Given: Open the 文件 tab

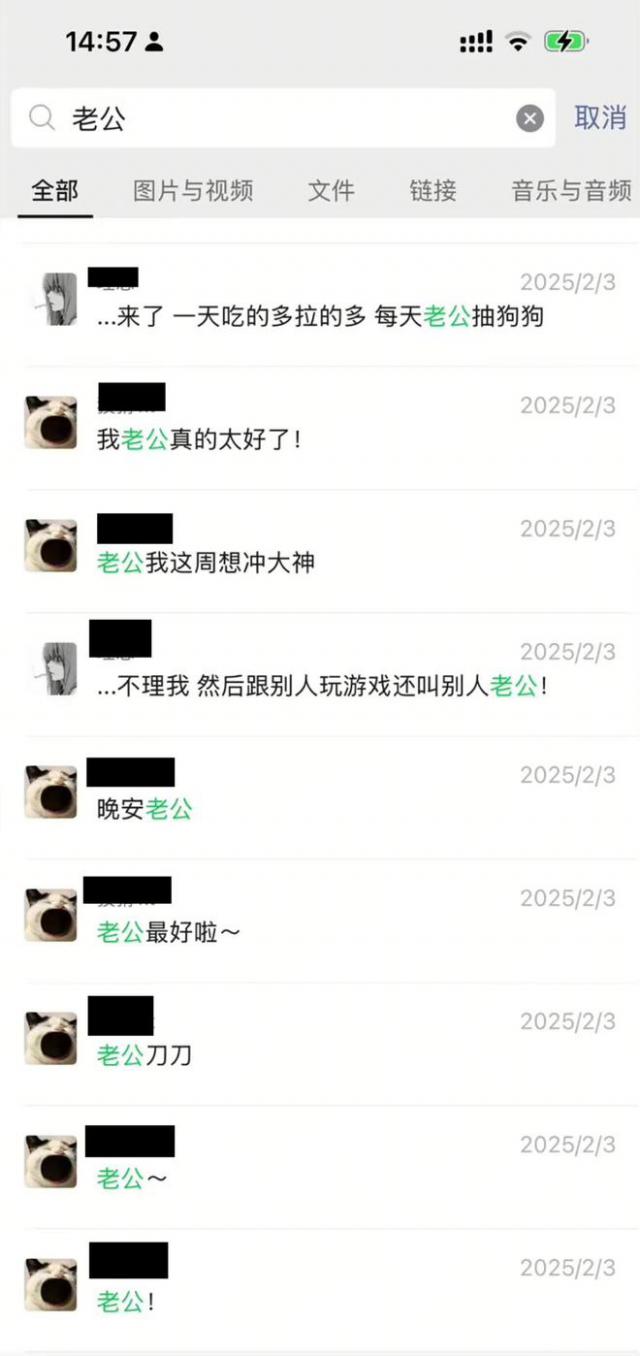Looking at the screenshot, I should point(331,190).
